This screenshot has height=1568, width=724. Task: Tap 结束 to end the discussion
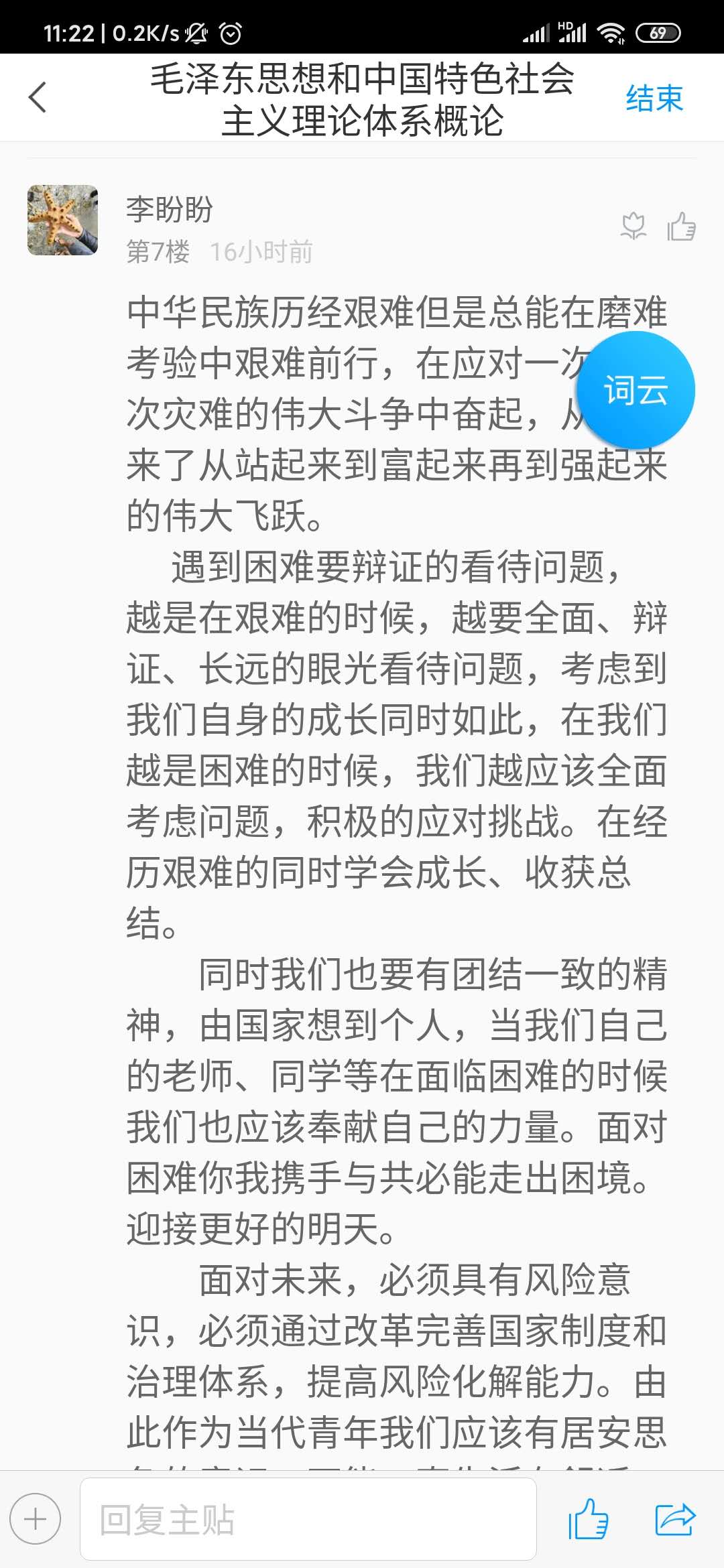point(654,99)
